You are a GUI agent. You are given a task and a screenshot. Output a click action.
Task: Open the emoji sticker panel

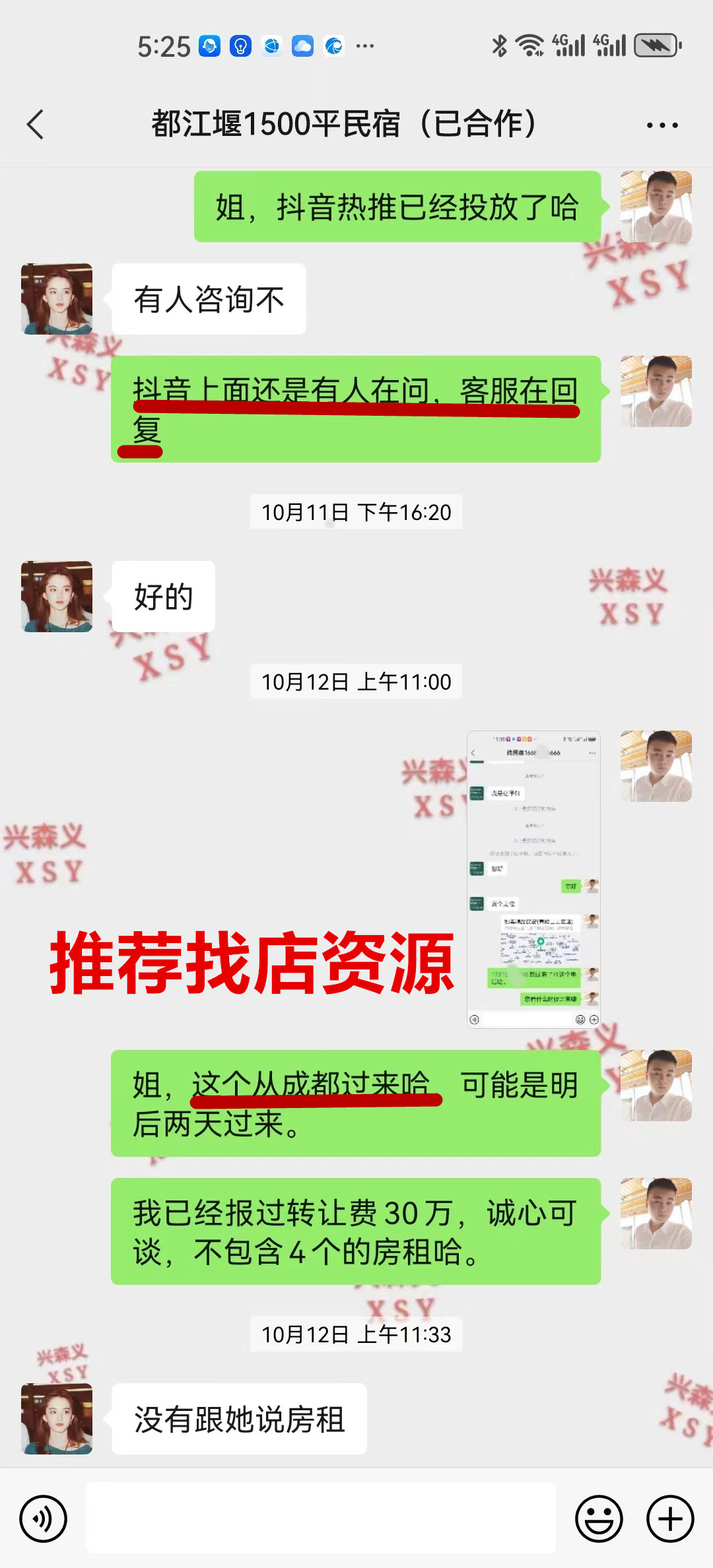(x=599, y=1519)
